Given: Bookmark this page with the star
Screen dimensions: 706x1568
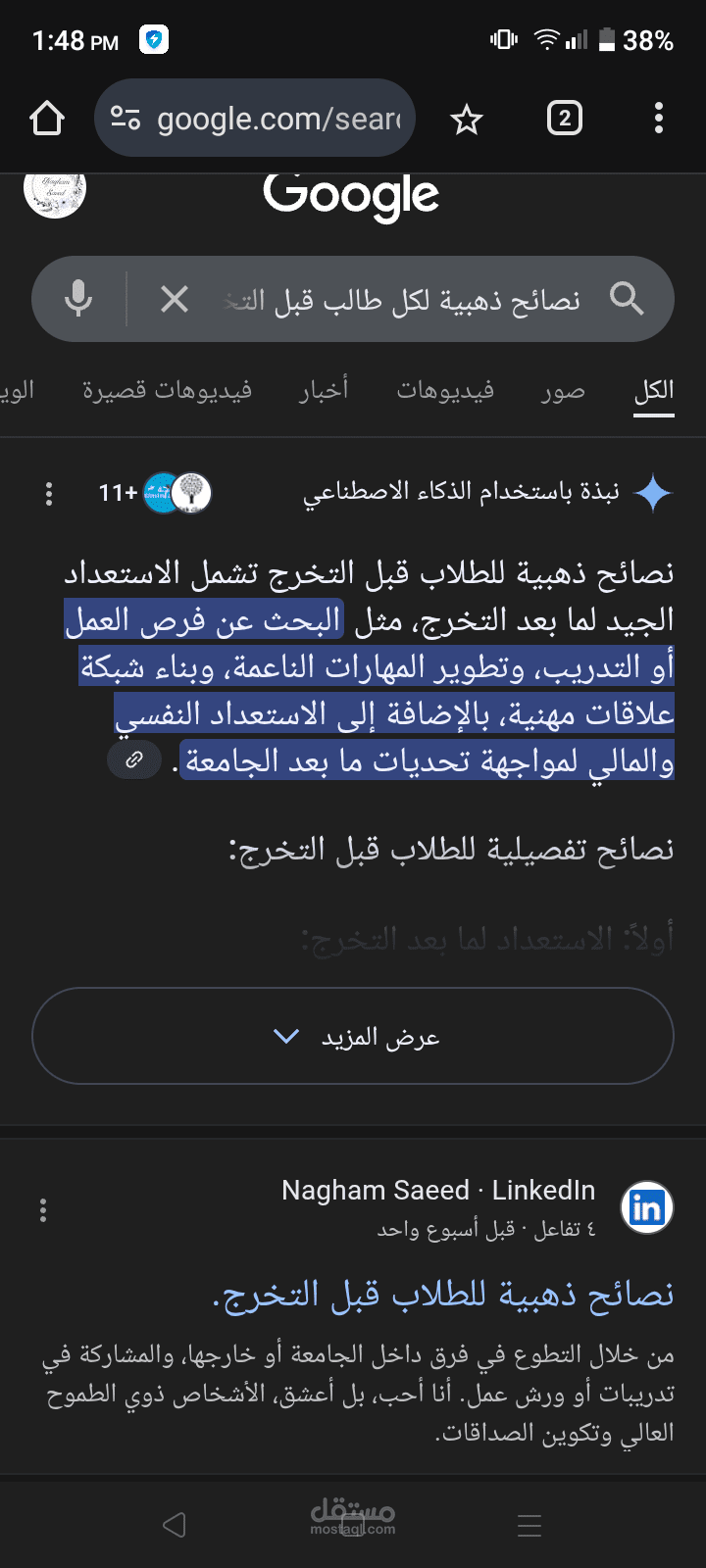Looking at the screenshot, I should point(467,120).
